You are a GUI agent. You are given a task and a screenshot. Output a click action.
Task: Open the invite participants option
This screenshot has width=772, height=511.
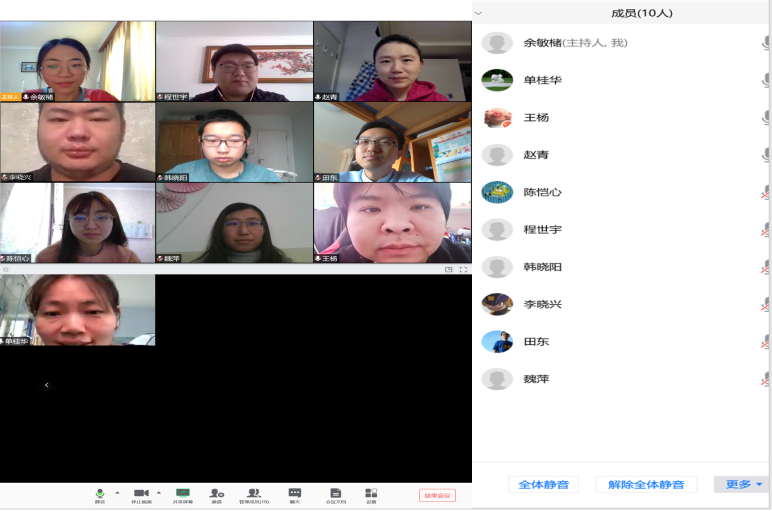tap(216, 495)
